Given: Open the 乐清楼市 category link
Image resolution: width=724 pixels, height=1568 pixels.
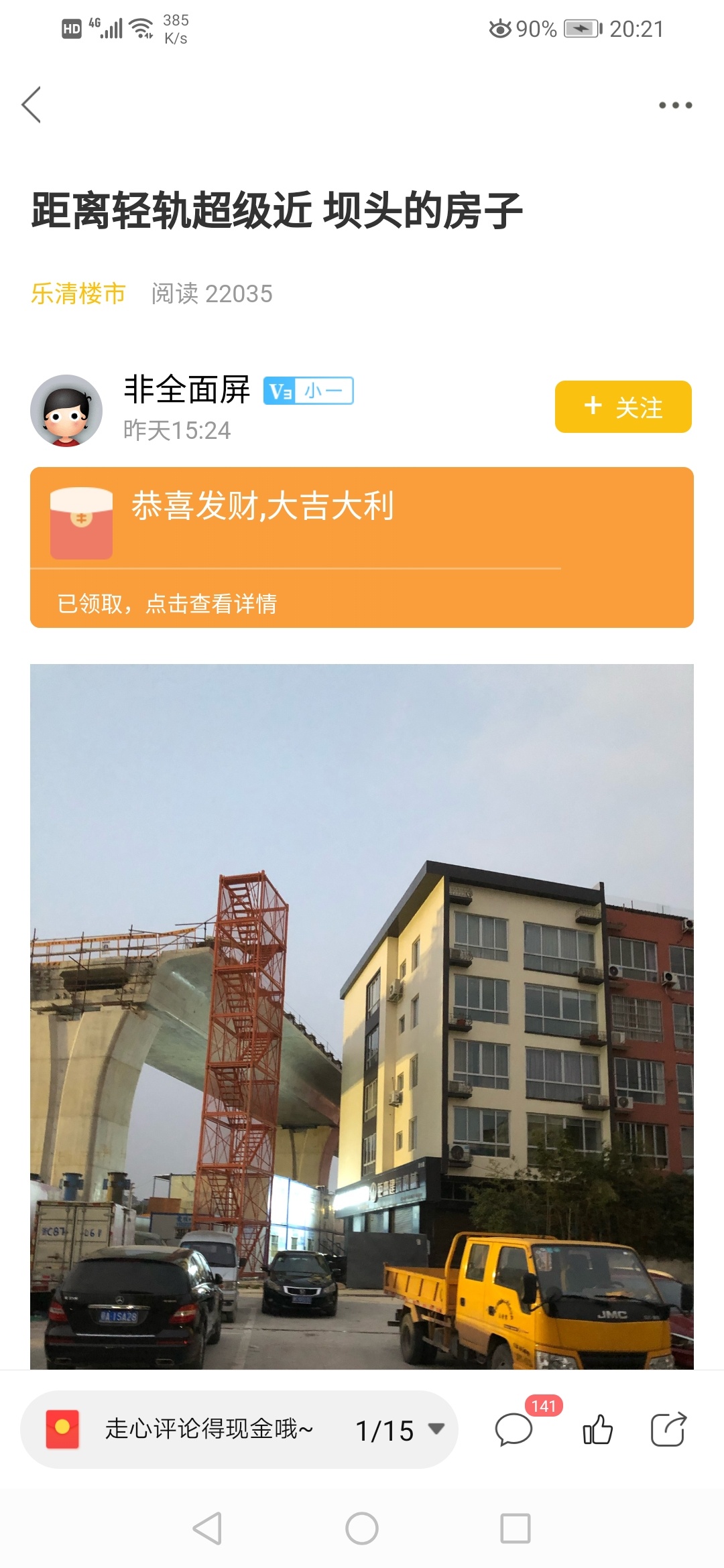Looking at the screenshot, I should 78,293.
